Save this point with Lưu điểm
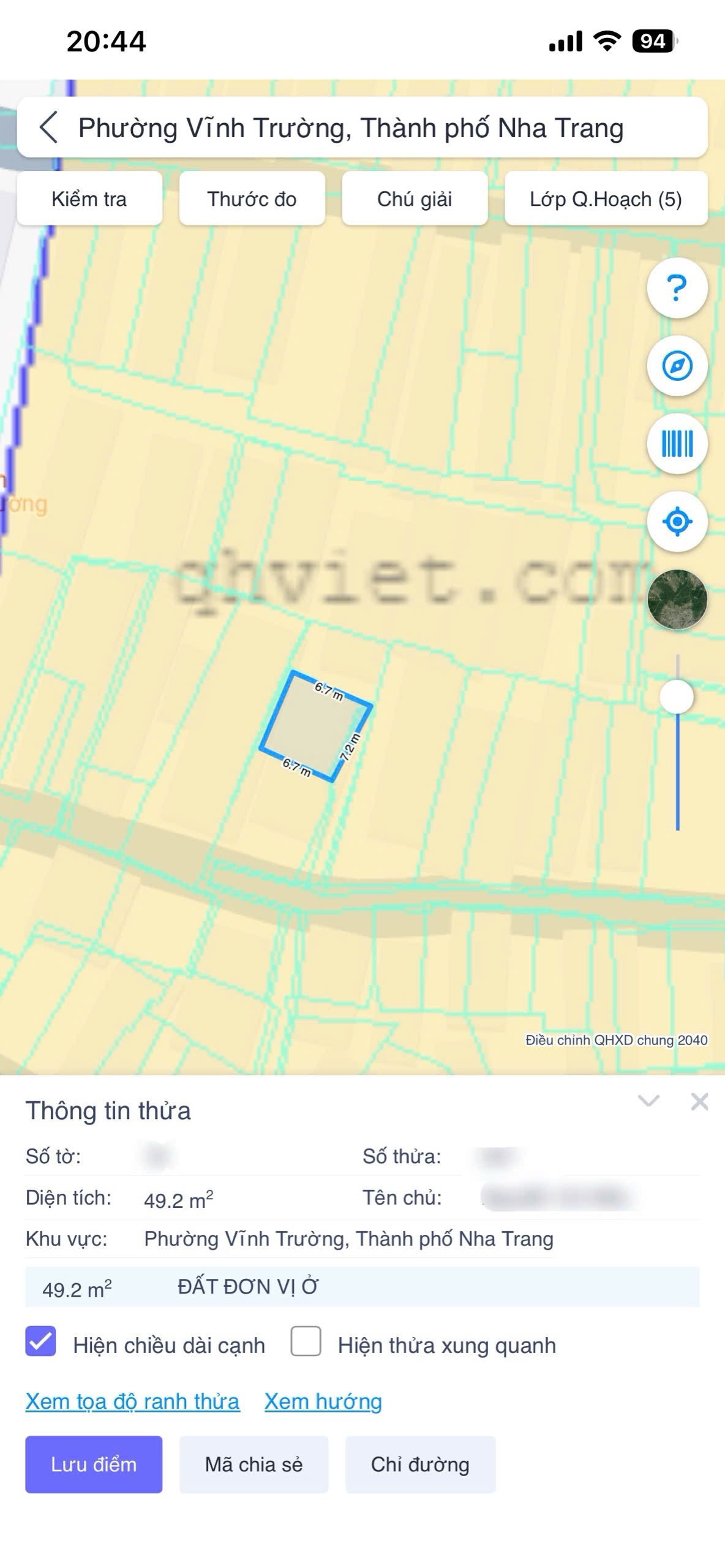The image size is (725, 1568). coord(94,1464)
